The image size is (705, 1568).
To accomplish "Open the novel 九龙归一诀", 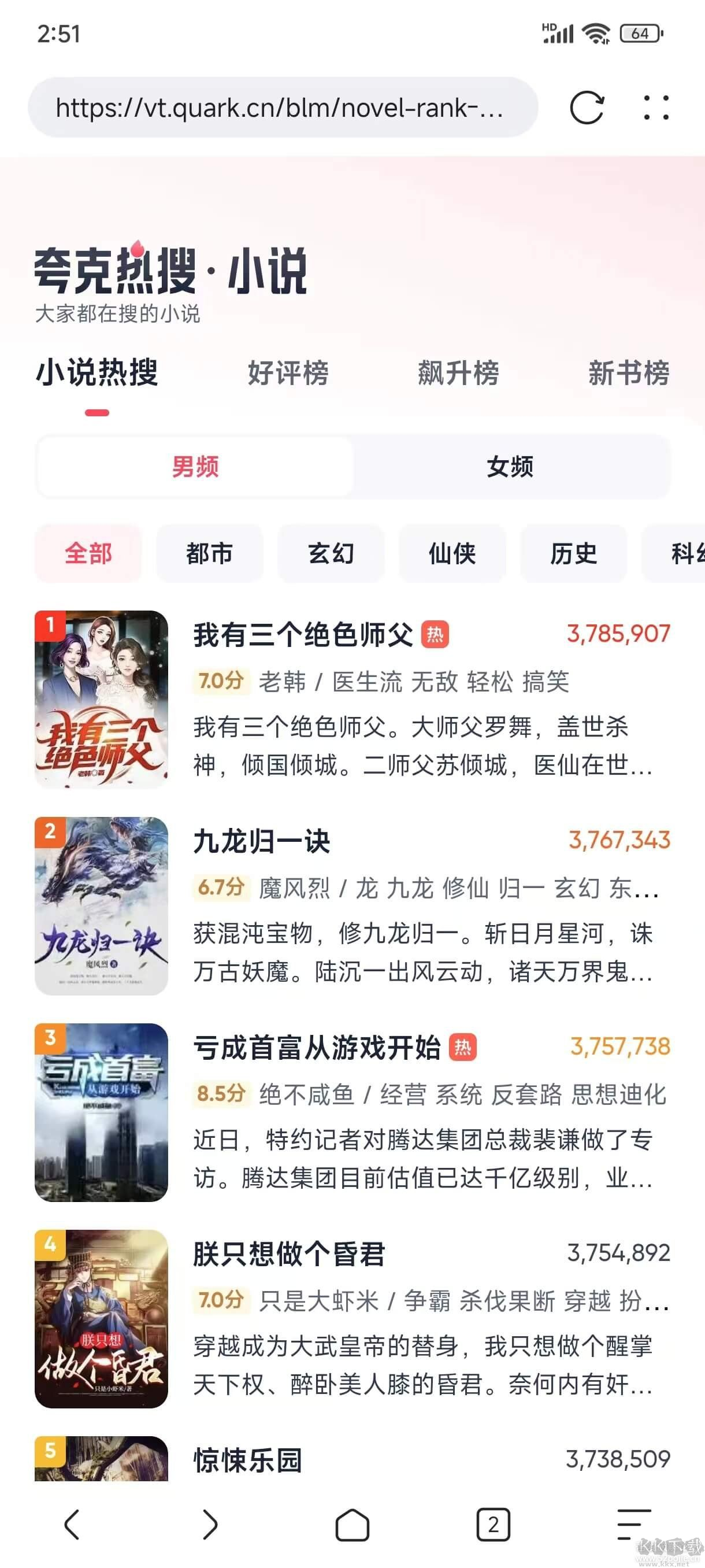I will (x=262, y=842).
